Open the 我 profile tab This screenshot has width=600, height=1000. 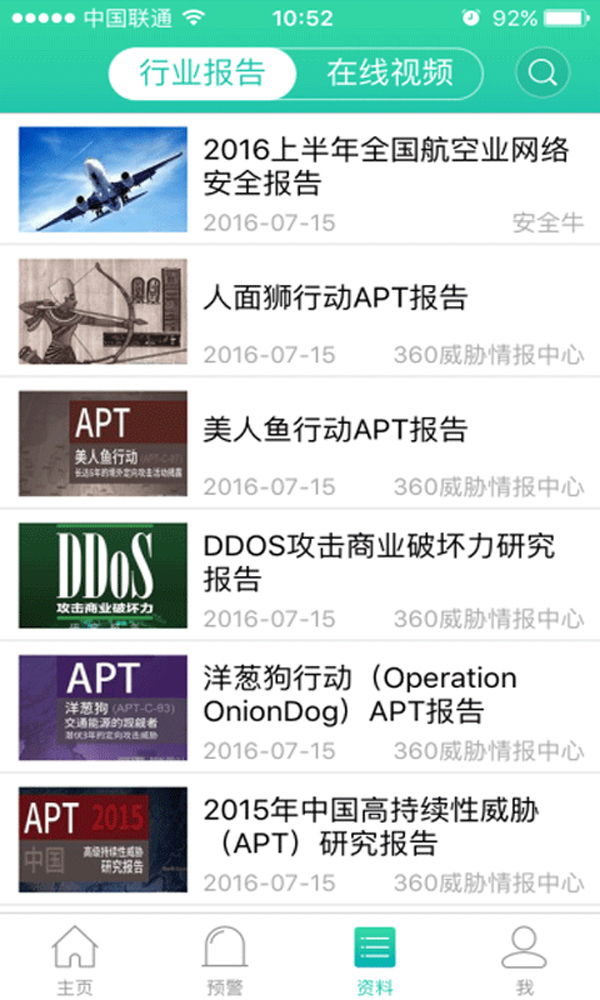tap(525, 958)
